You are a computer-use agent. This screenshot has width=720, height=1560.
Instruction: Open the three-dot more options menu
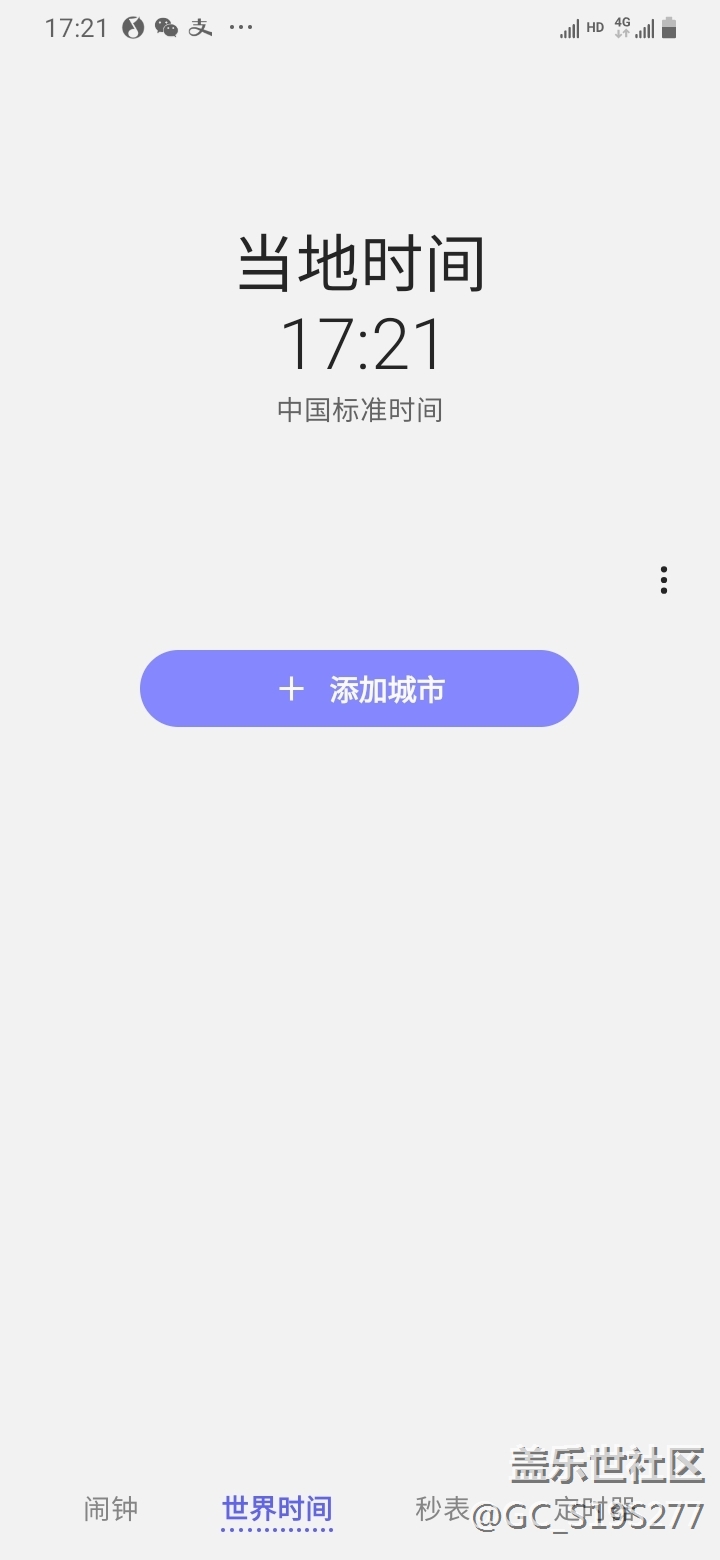click(663, 580)
